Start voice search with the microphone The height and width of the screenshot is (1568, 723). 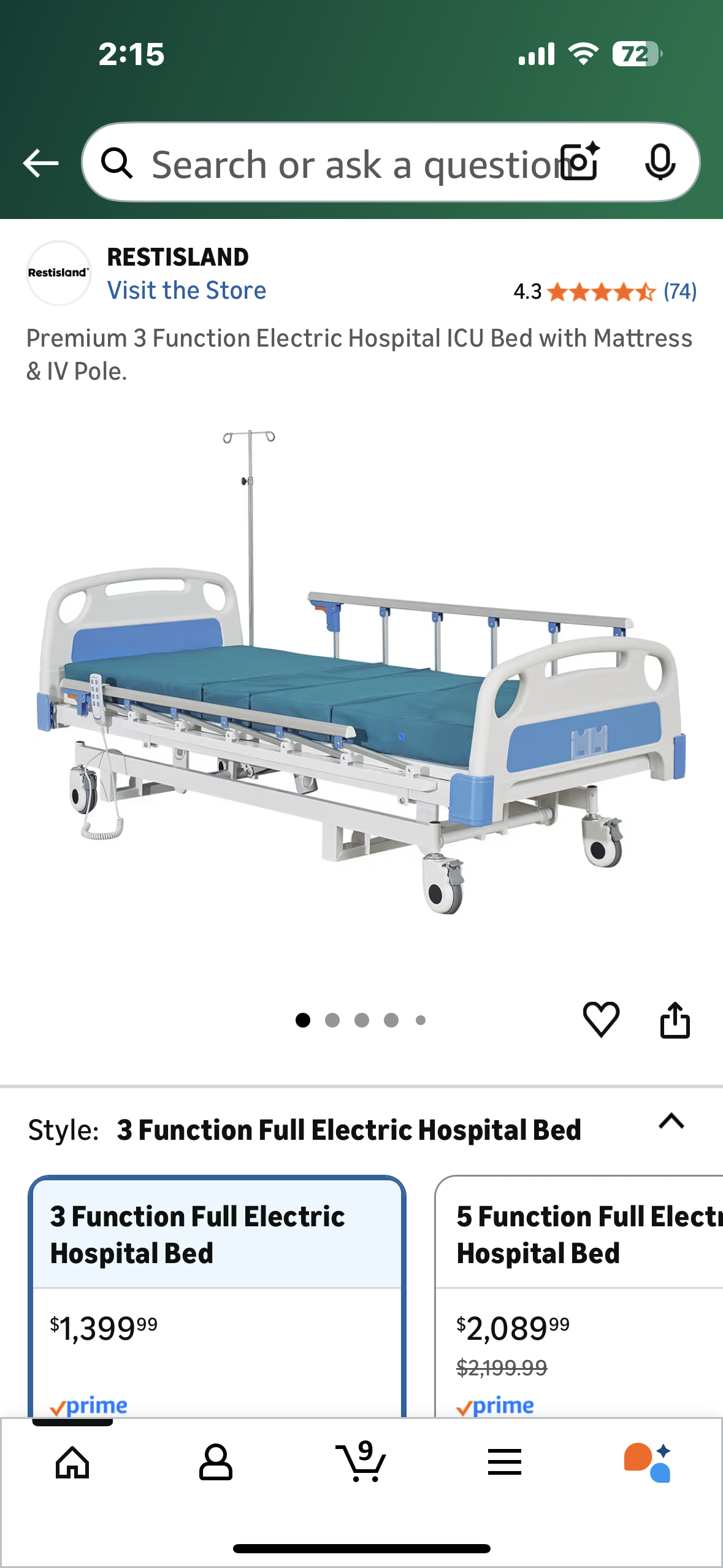tap(660, 163)
